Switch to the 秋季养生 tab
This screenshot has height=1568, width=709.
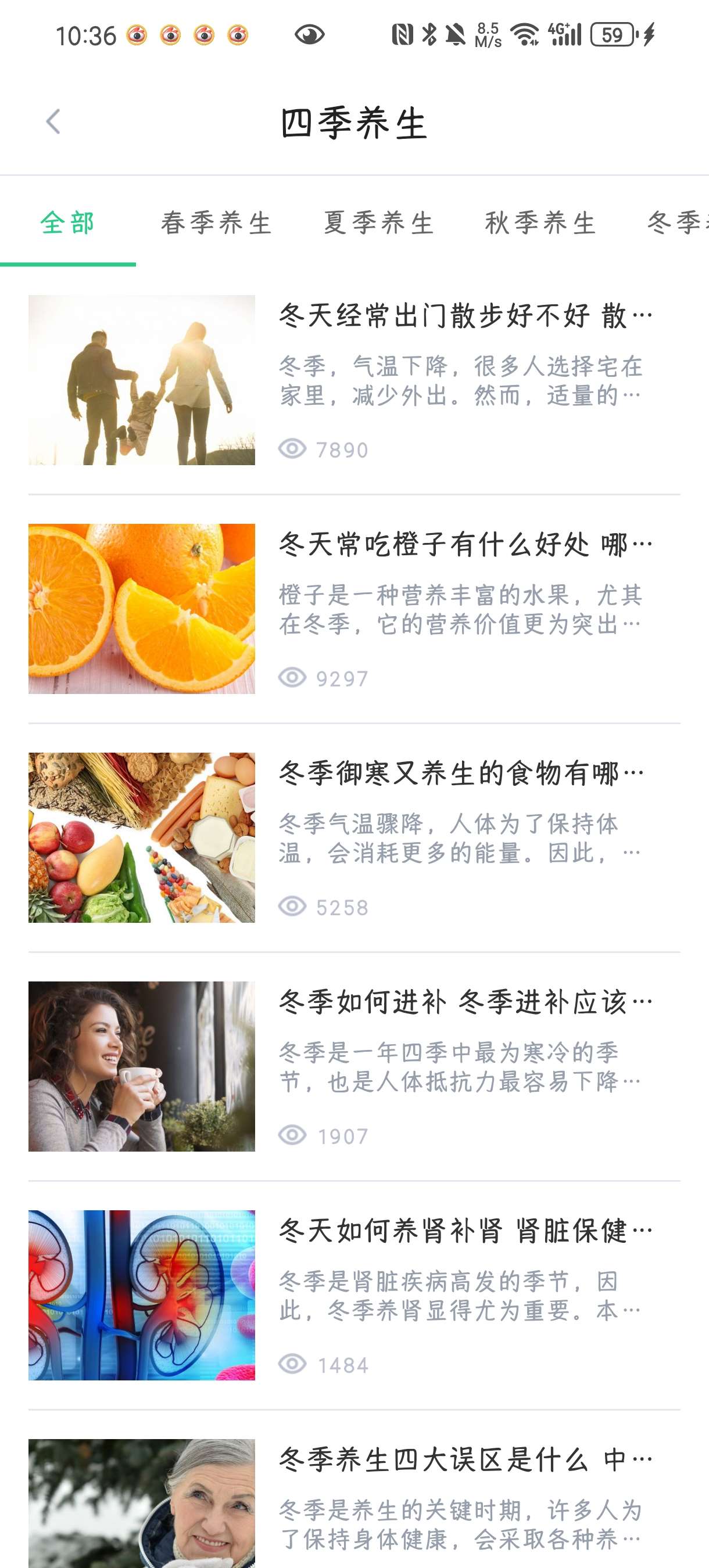(x=540, y=223)
